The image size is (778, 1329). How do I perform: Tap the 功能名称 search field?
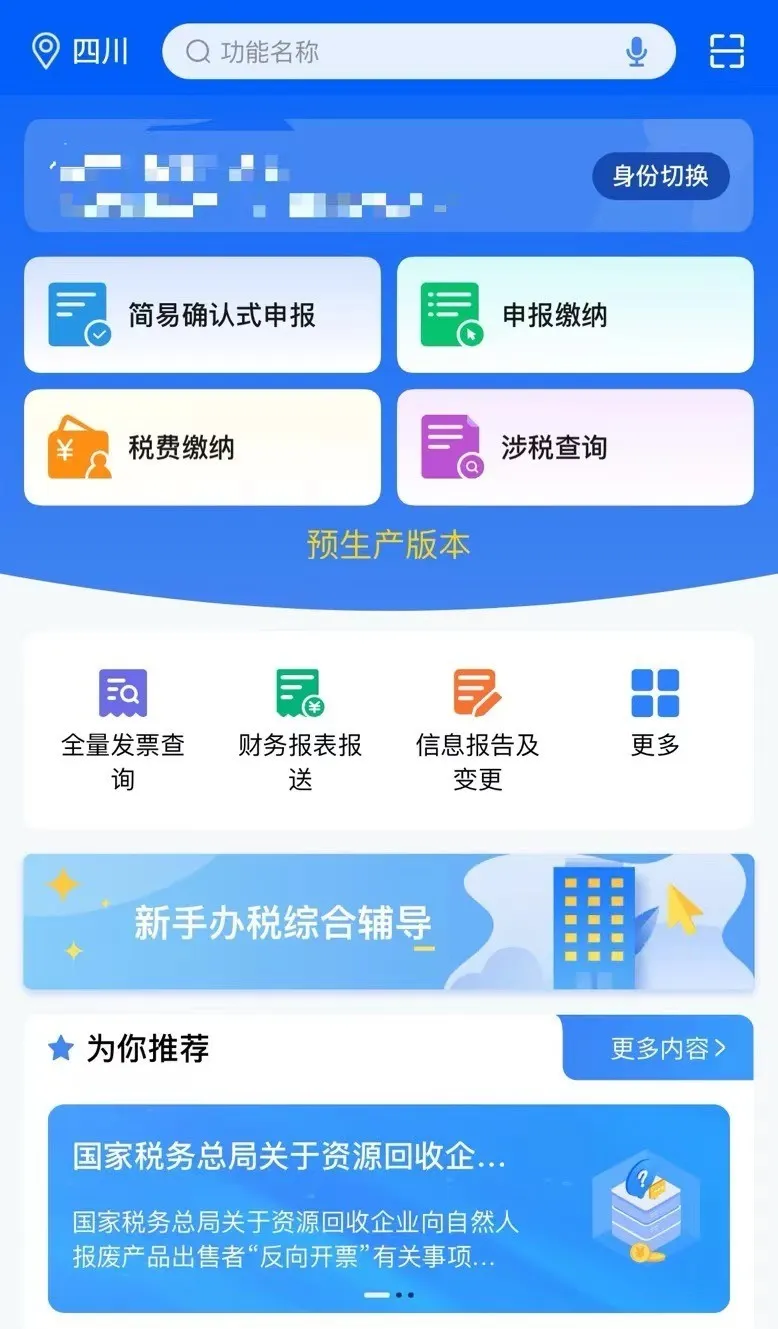coord(400,51)
